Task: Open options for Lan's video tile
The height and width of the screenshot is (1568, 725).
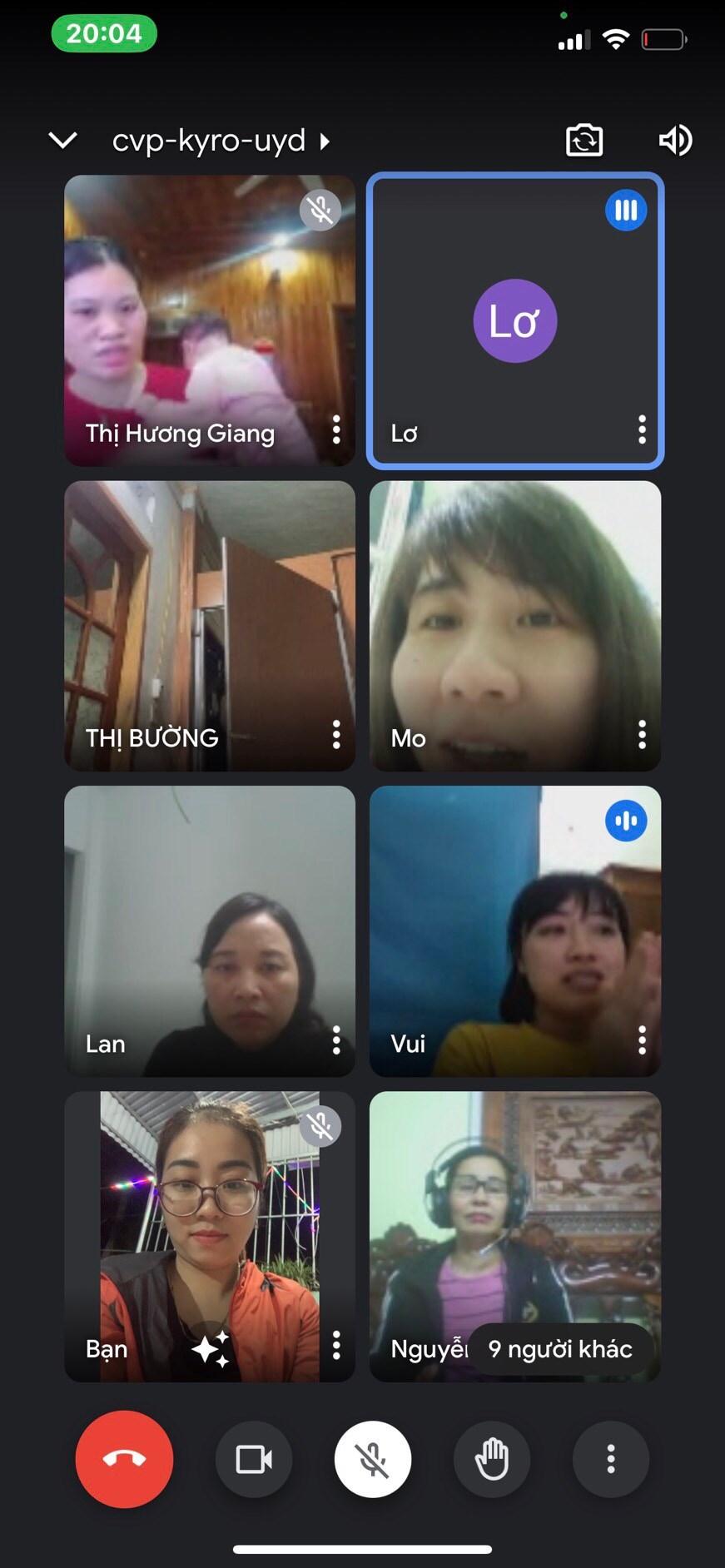Action: [336, 1040]
